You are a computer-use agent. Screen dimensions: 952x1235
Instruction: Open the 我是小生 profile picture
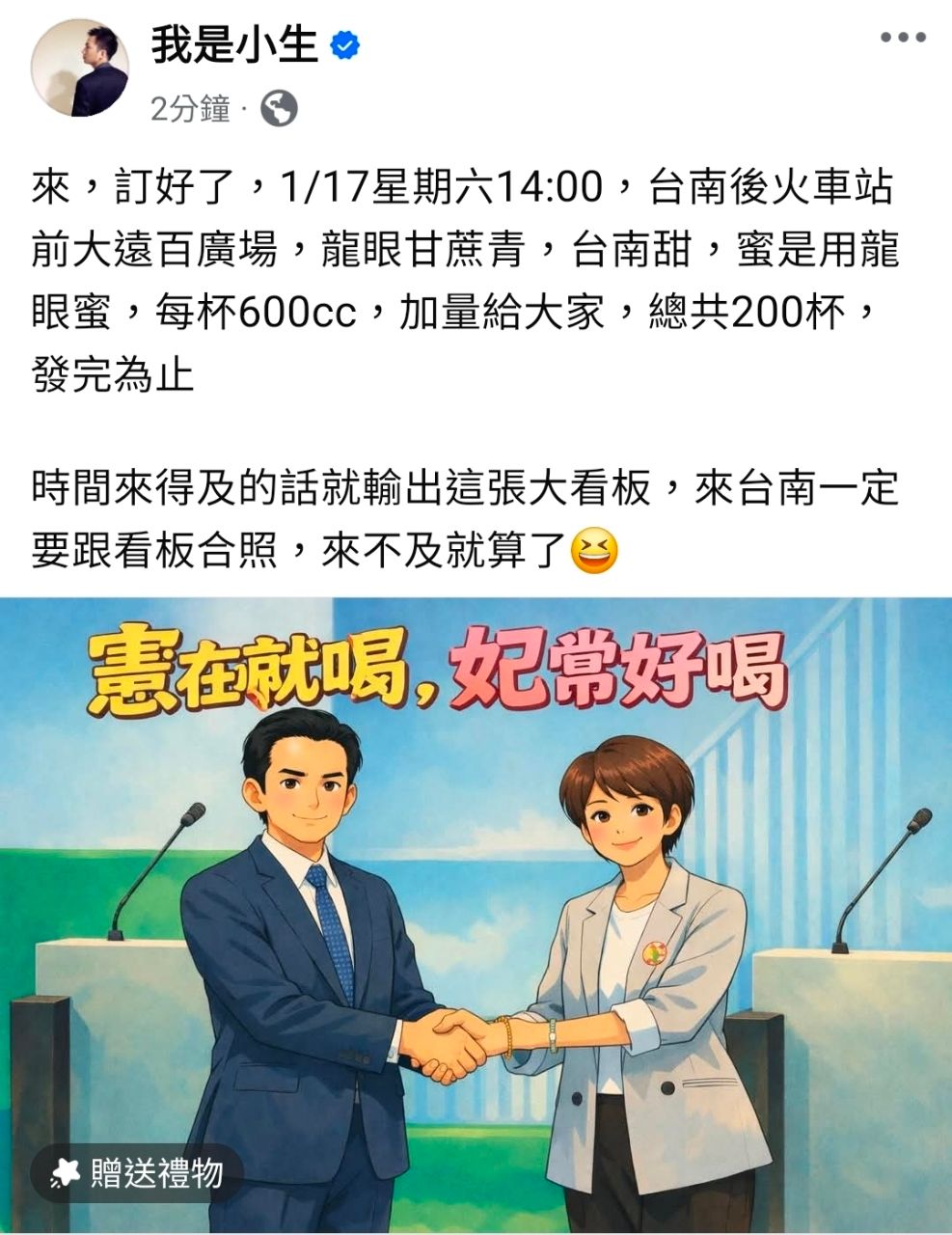(x=80, y=68)
